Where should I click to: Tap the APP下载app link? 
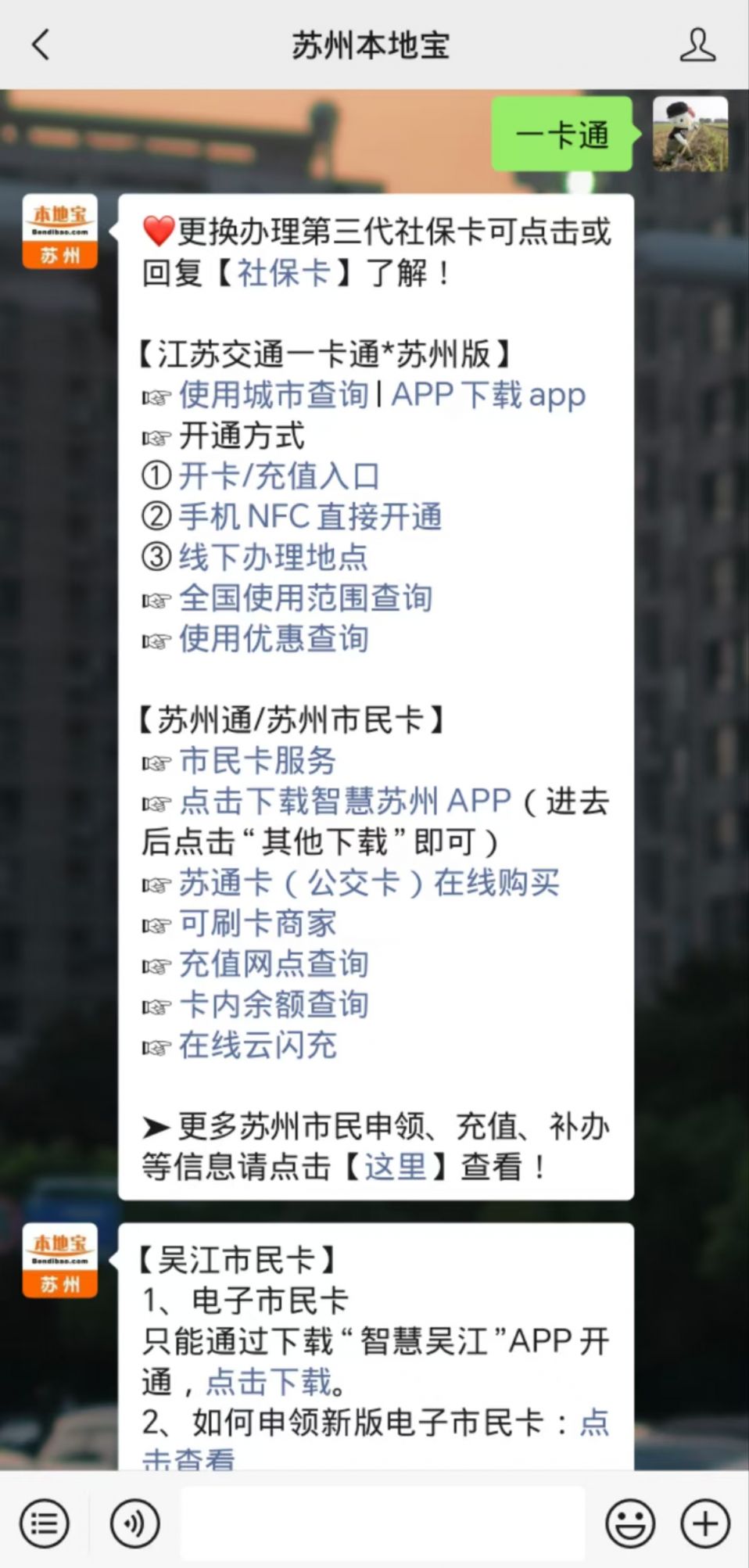pos(488,394)
